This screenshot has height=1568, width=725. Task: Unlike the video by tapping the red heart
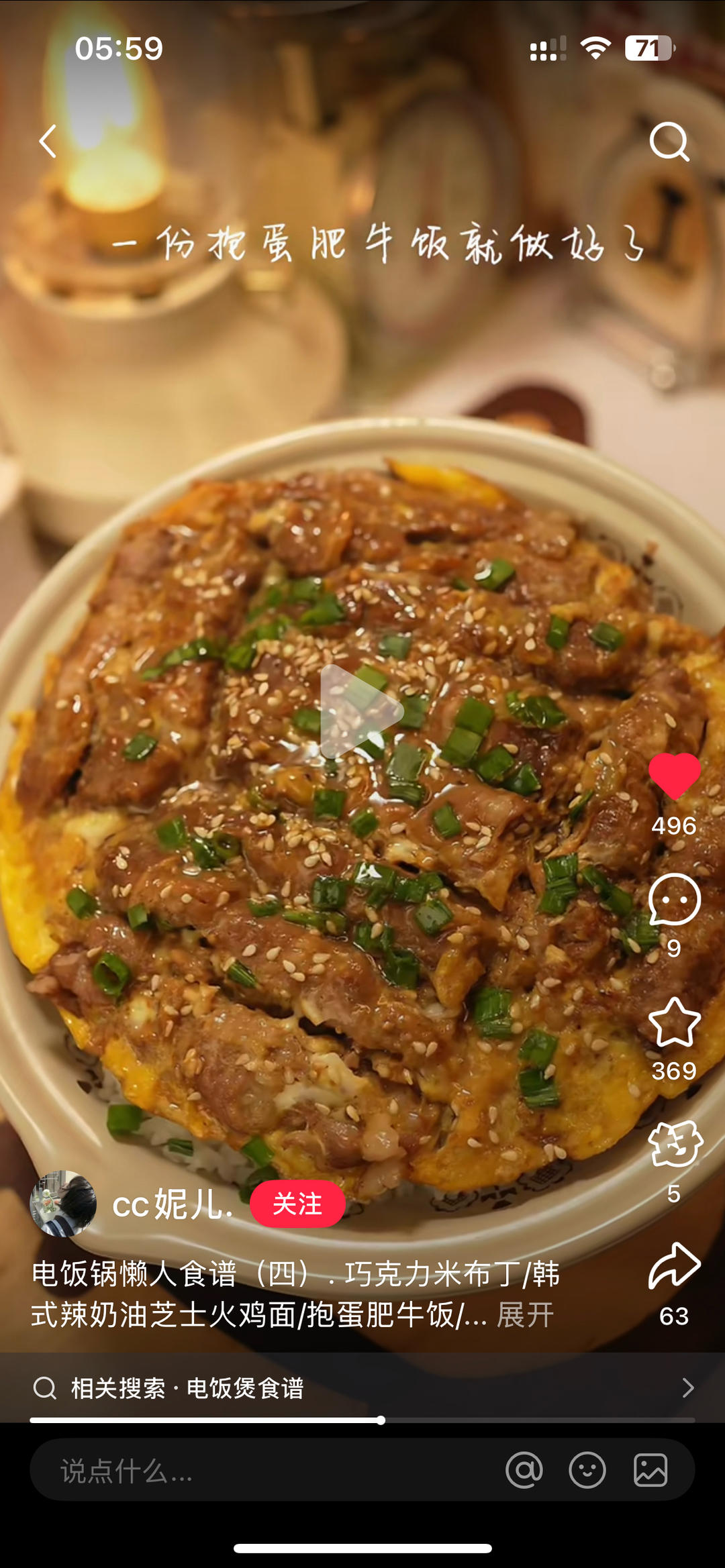pos(675,776)
